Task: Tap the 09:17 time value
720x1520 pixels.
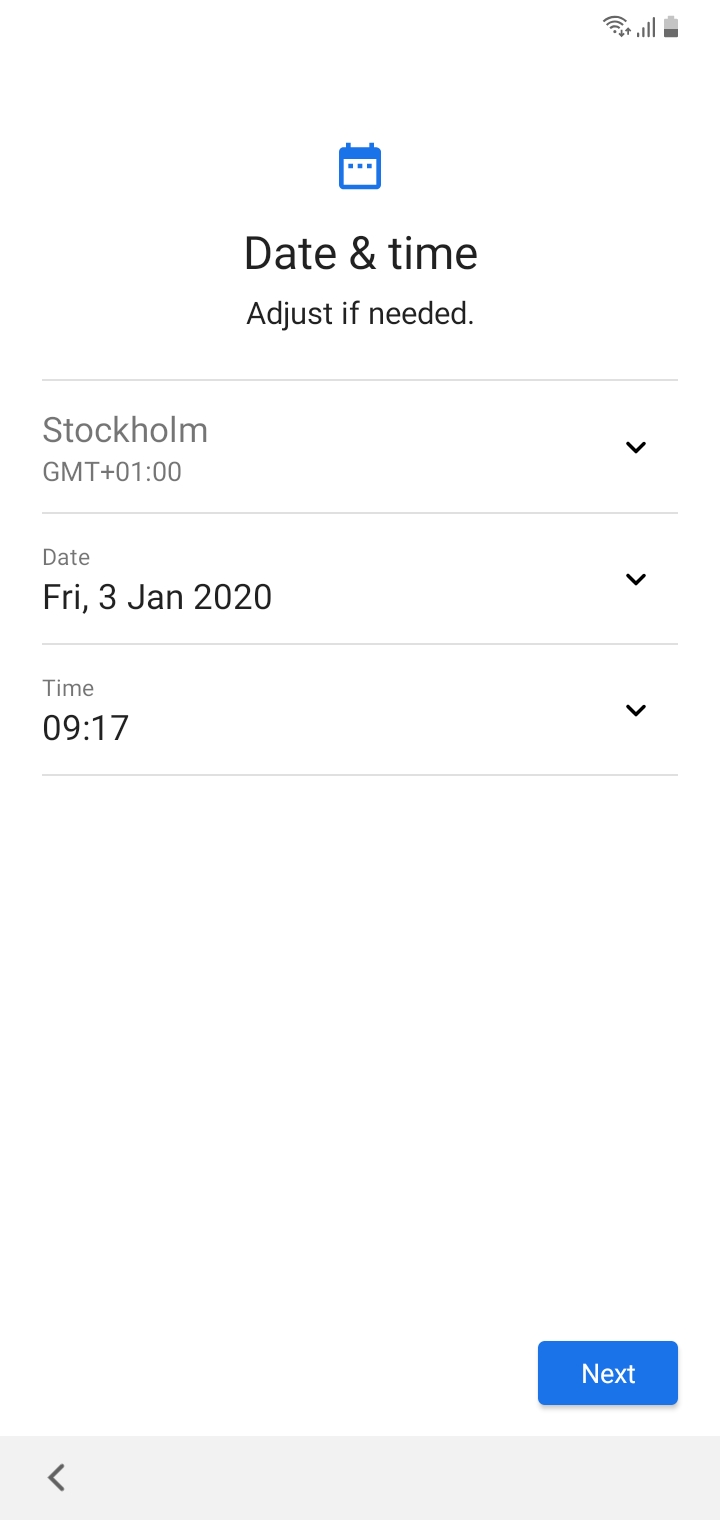Action: point(85,727)
